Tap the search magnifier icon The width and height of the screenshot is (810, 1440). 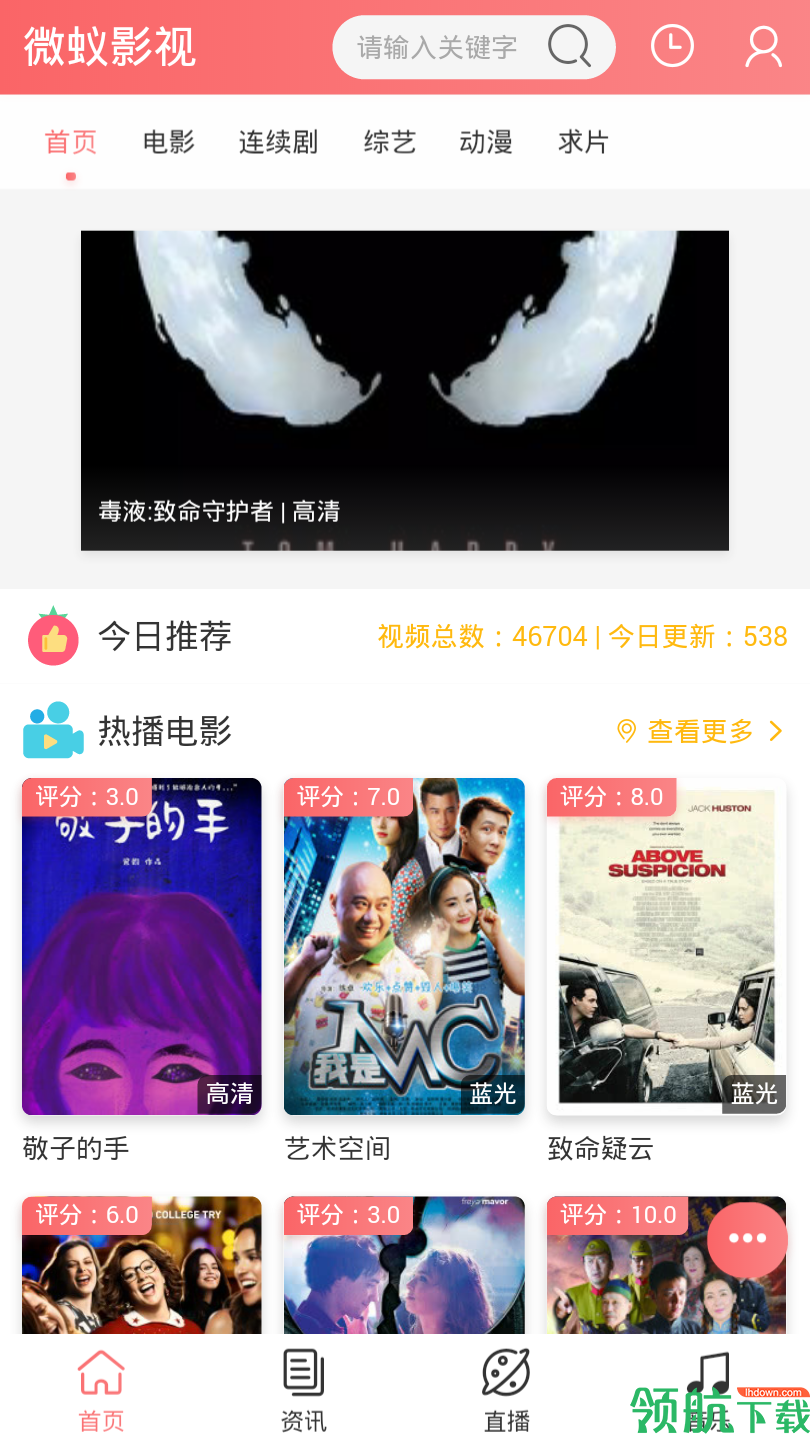pyautogui.click(x=568, y=46)
